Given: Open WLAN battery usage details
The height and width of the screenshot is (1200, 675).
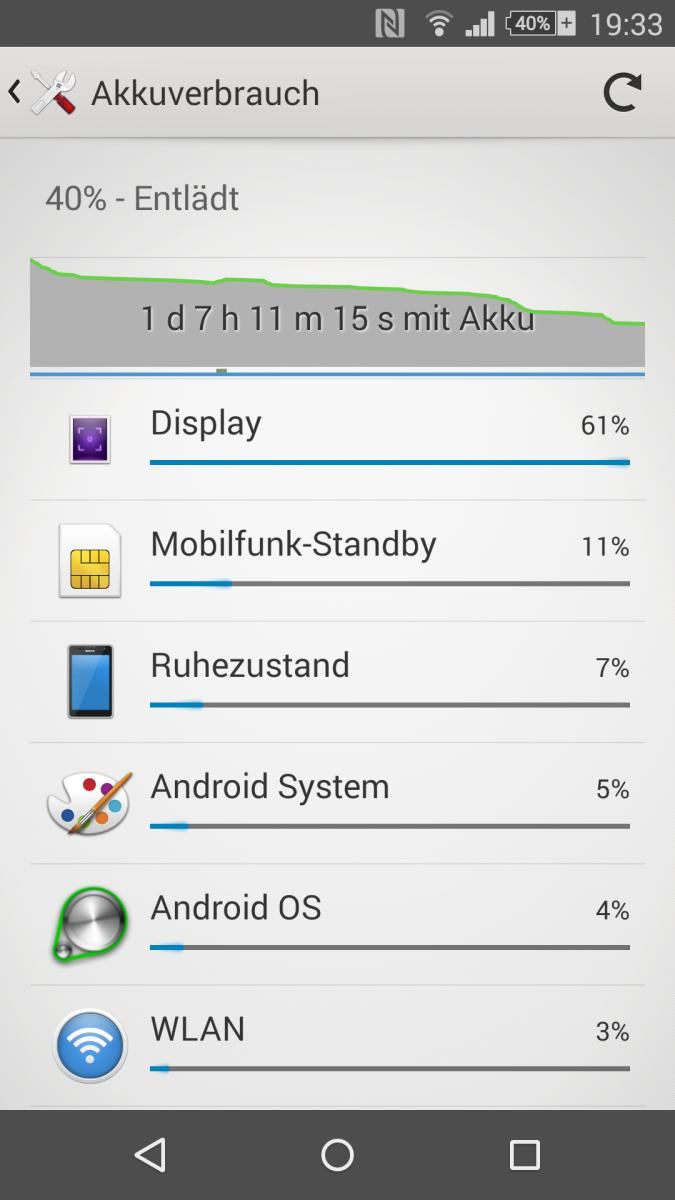Looking at the screenshot, I should point(337,1045).
